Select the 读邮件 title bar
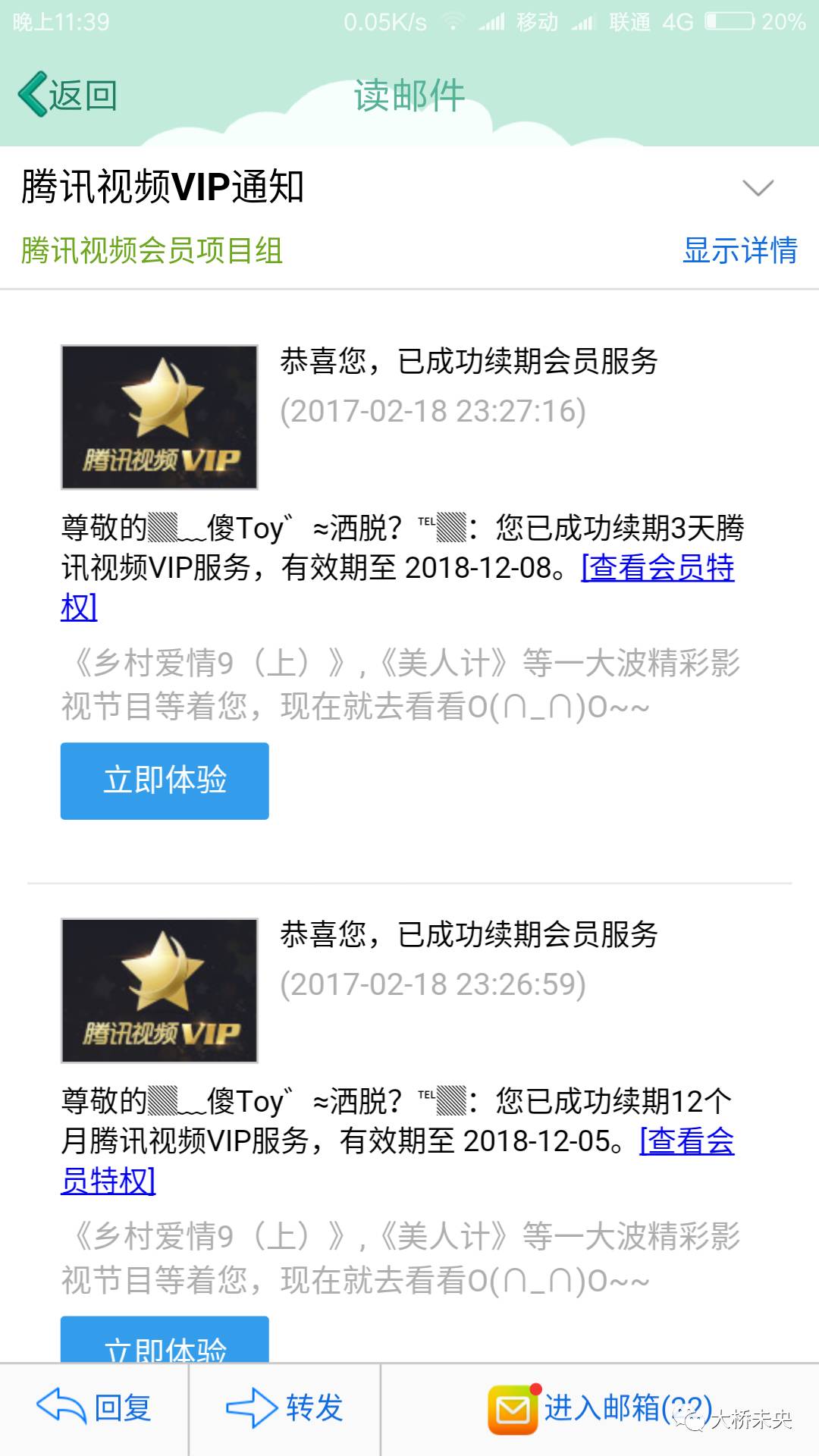This screenshot has width=819, height=1456. tap(408, 95)
